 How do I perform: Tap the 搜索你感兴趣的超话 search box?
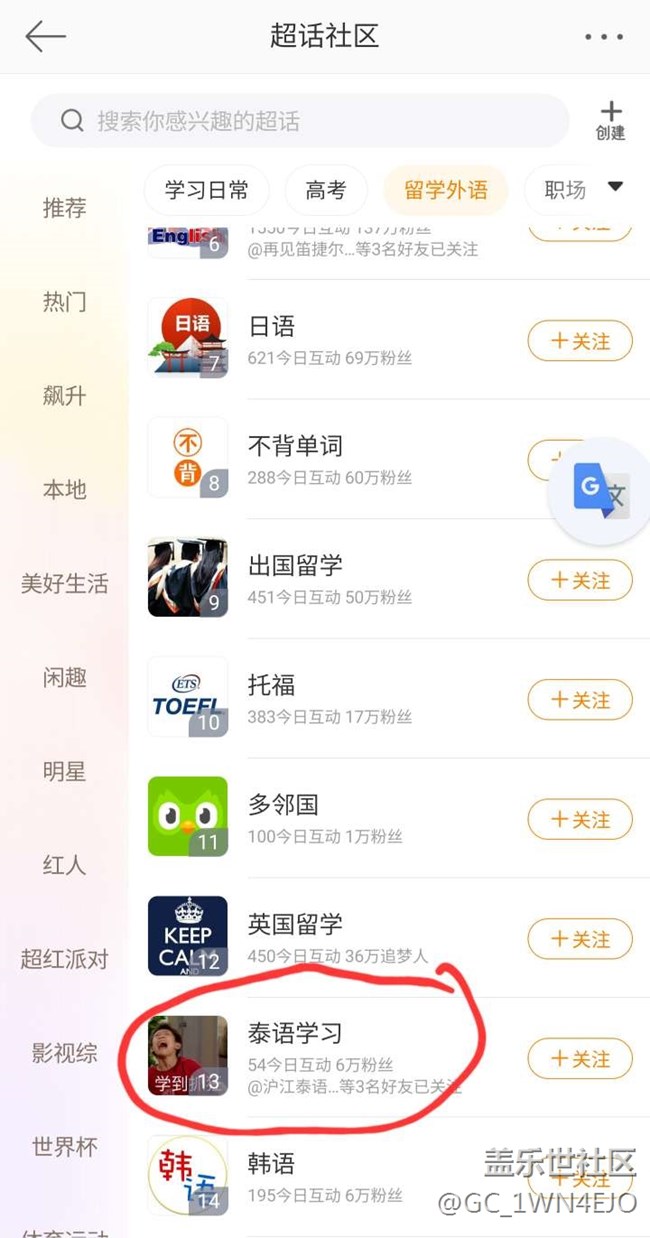click(300, 122)
